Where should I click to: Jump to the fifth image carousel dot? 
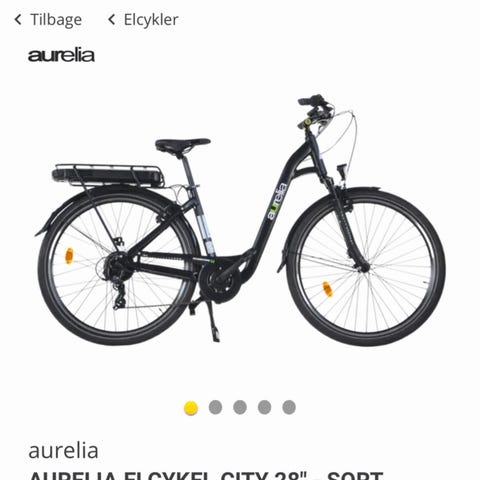[289, 407]
